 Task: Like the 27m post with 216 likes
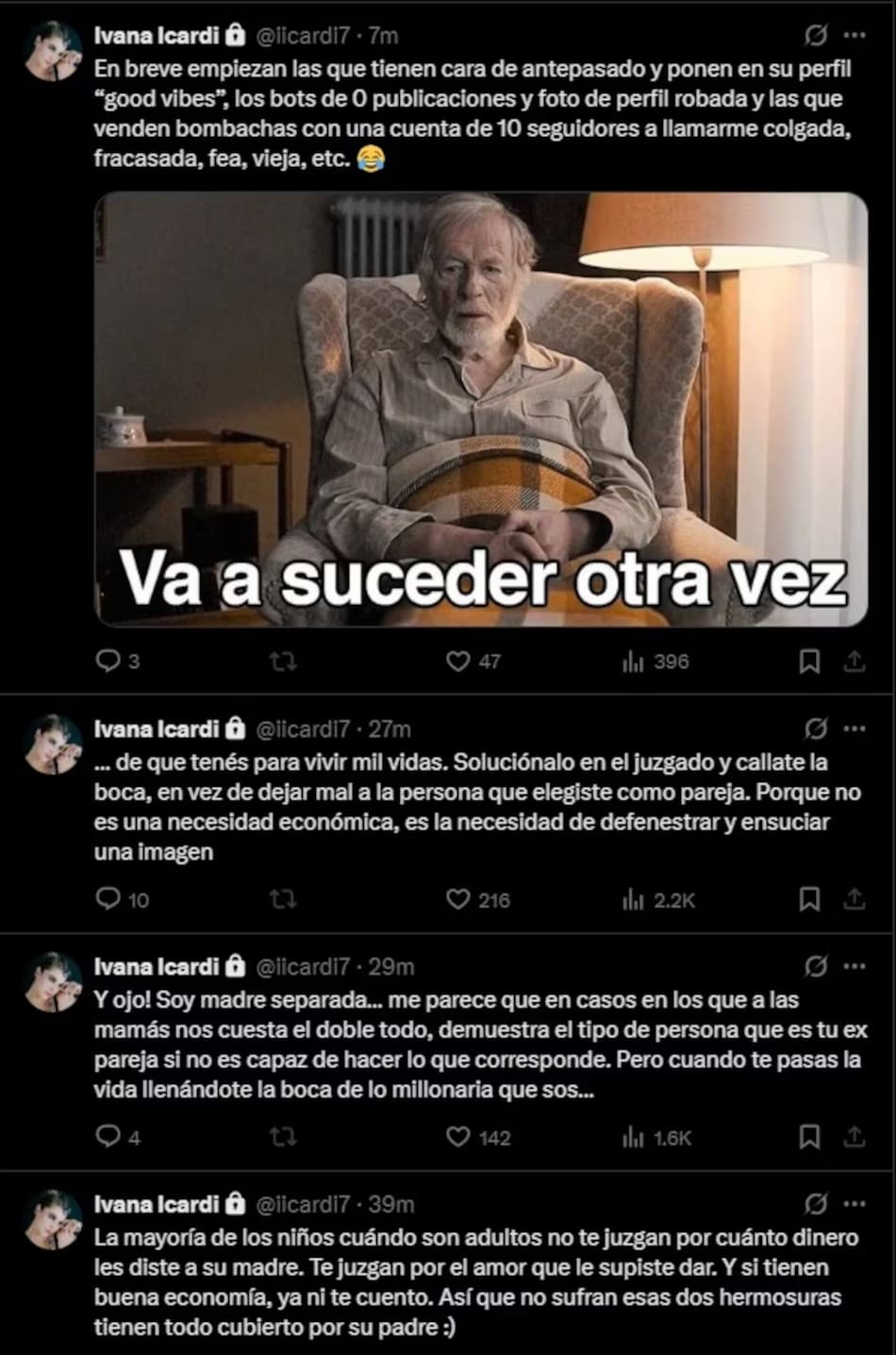pyautogui.click(x=458, y=899)
